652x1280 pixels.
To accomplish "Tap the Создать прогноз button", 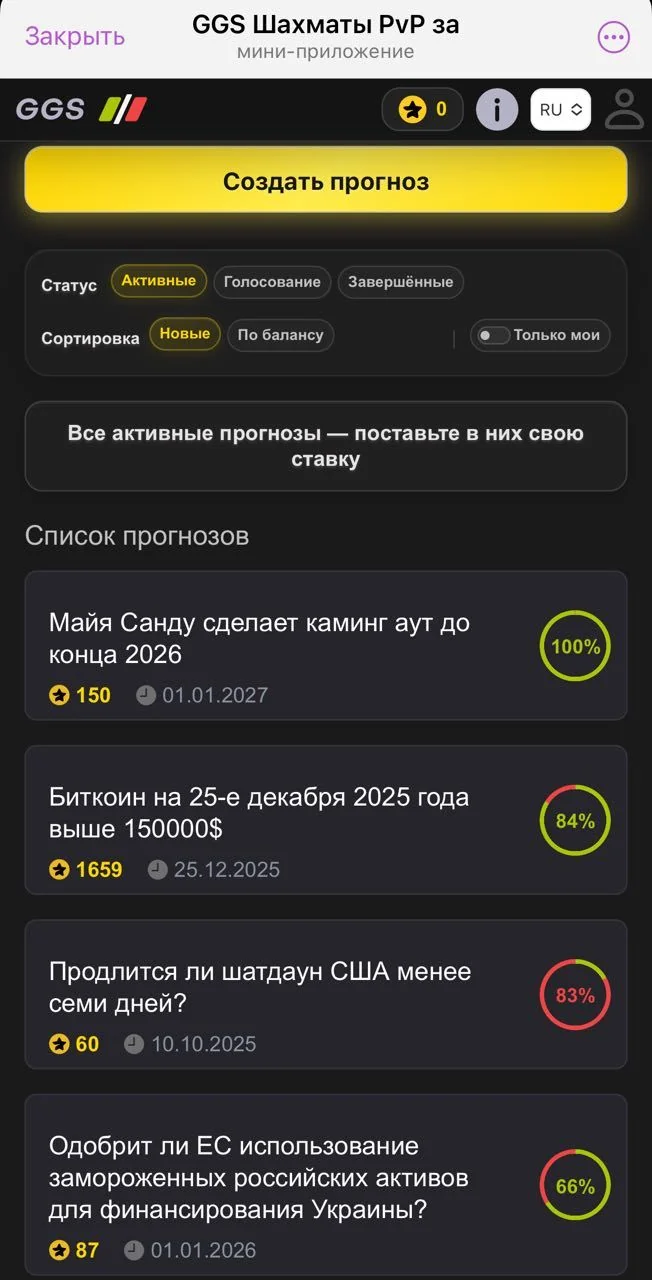I will click(326, 181).
